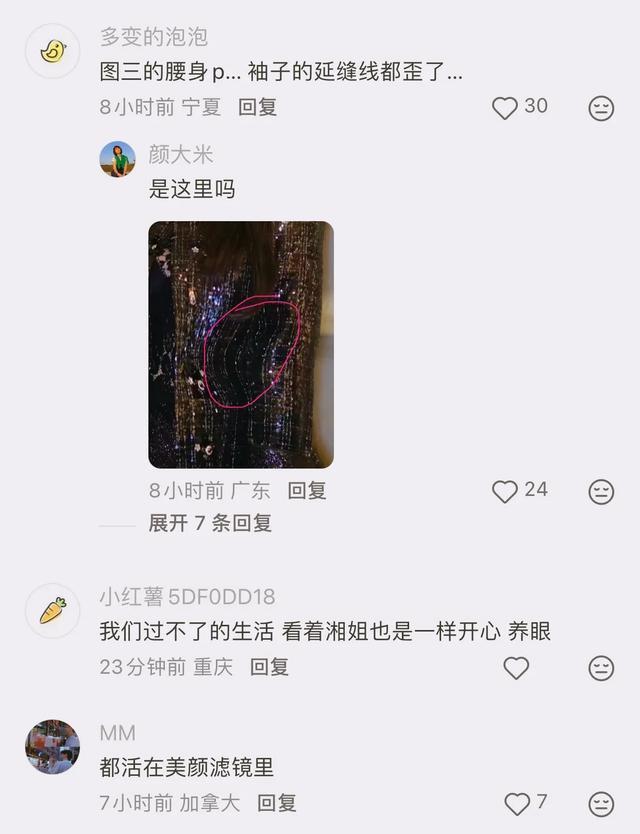Open 颜大米's profile avatar
Screen dimensions: 640x834
click(118, 159)
